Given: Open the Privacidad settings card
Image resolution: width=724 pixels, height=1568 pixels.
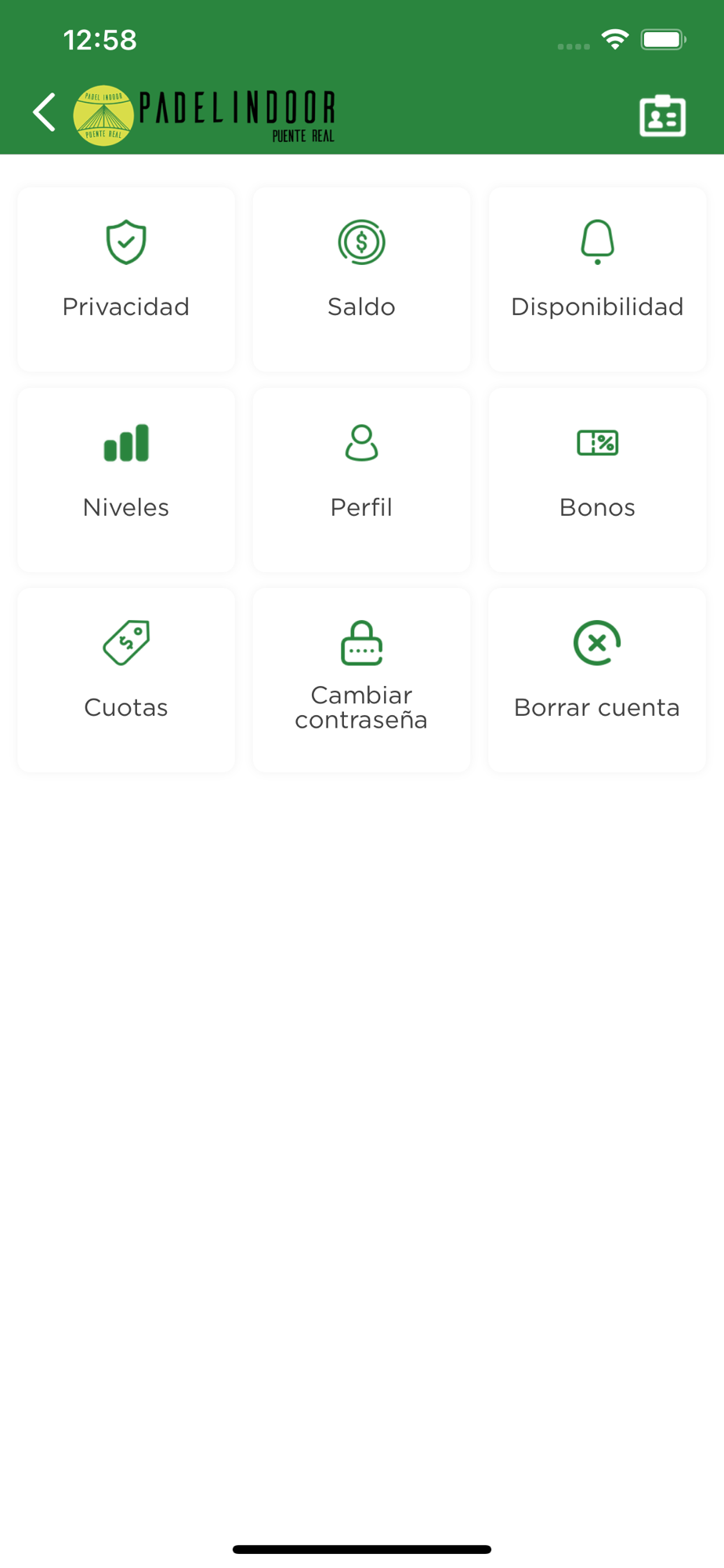Looking at the screenshot, I should pyautogui.click(x=126, y=279).
